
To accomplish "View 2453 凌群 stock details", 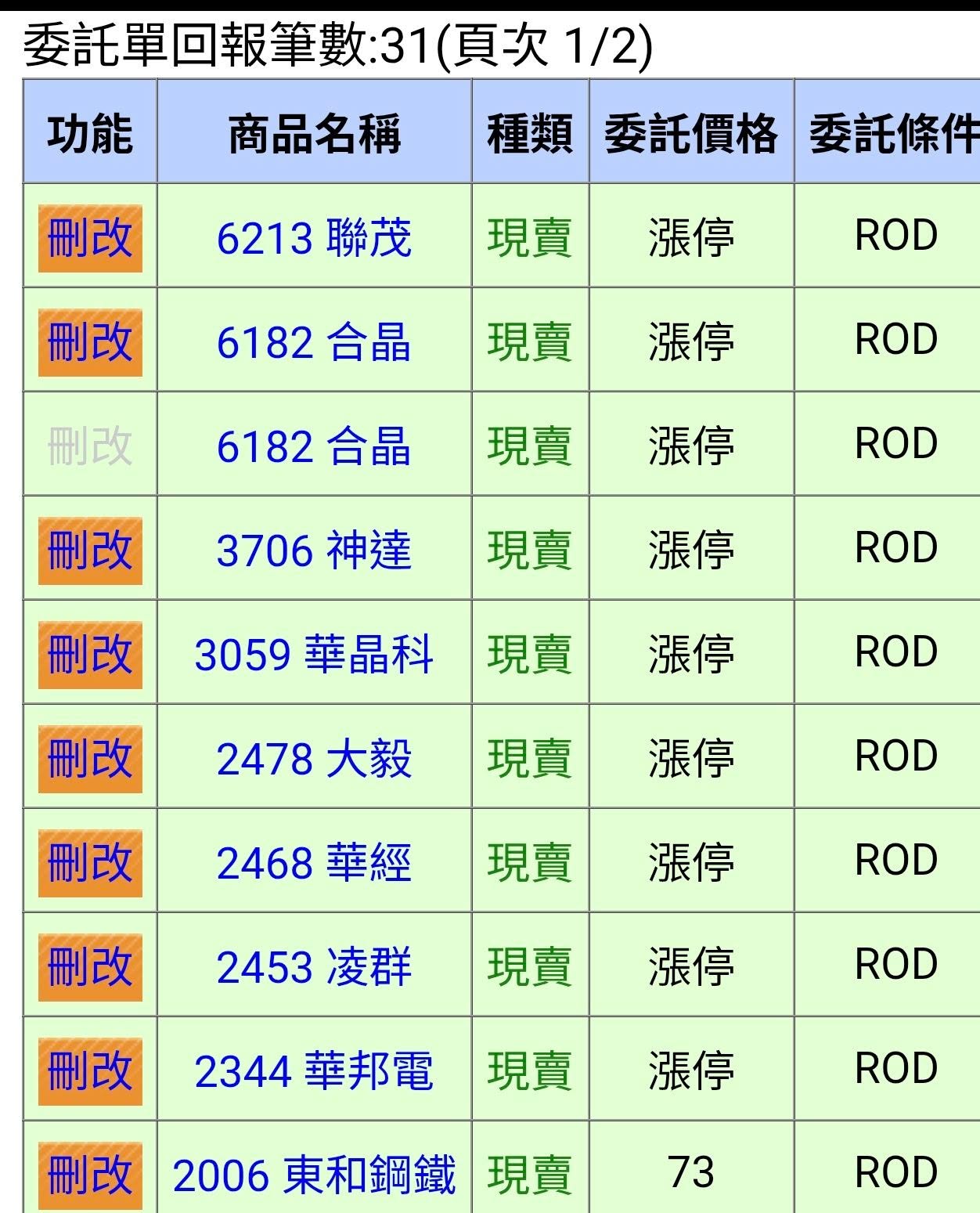I will click(x=314, y=967).
